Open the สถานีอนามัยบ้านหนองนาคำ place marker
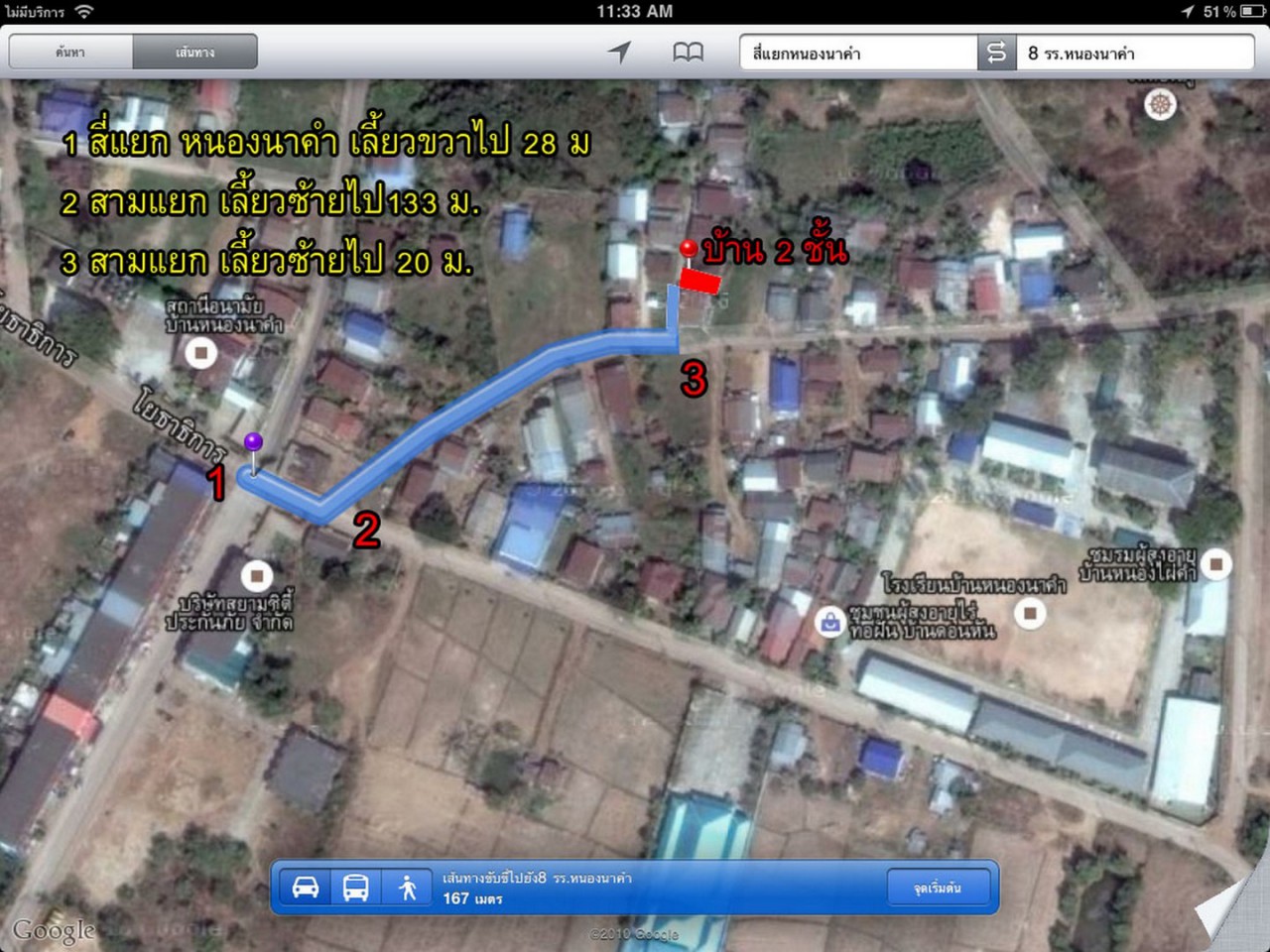 pos(201,352)
